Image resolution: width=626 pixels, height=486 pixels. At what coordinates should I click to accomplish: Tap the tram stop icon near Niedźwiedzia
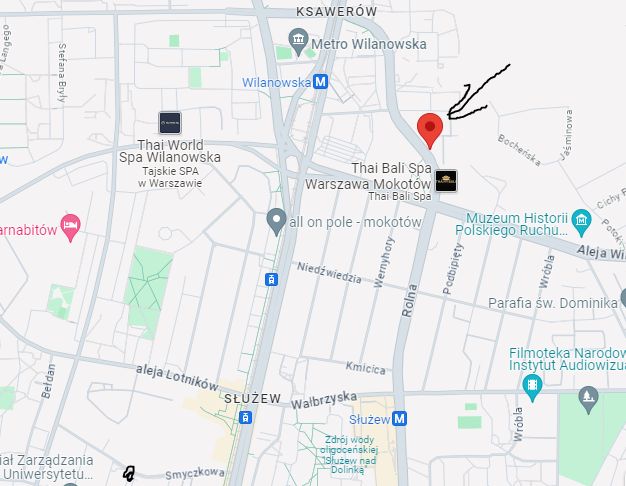pyautogui.click(x=270, y=279)
